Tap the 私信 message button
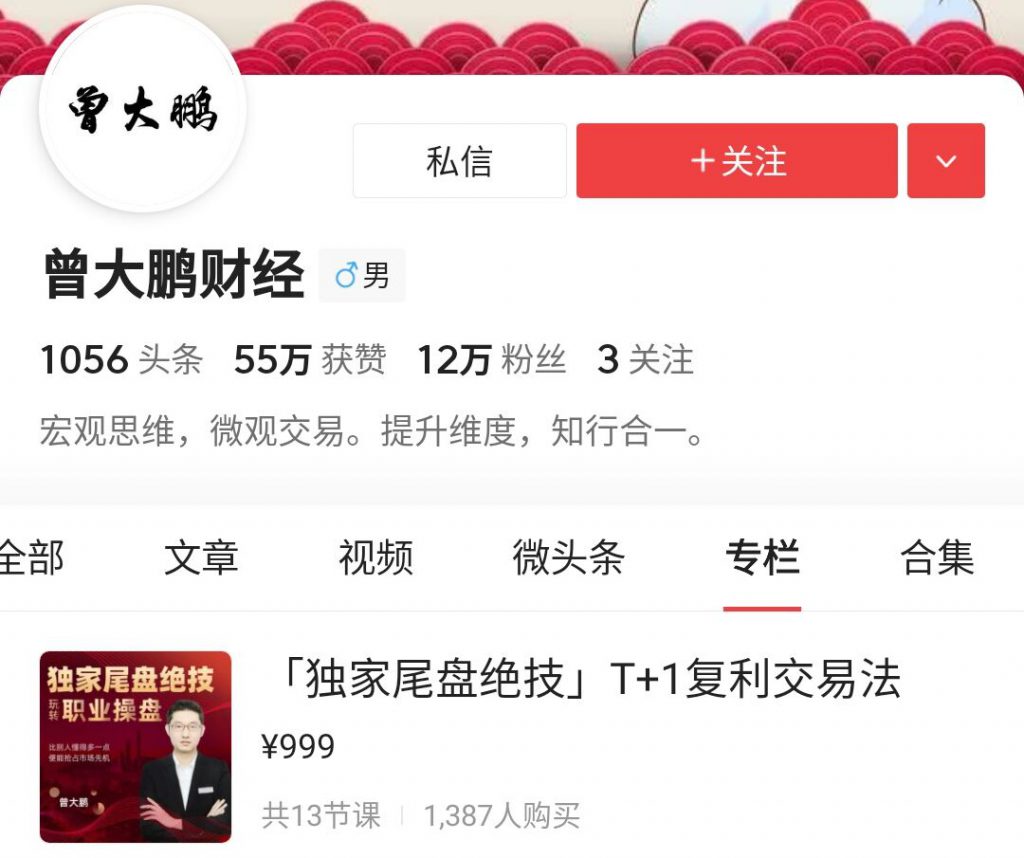The image size is (1024, 858). pyautogui.click(x=459, y=161)
